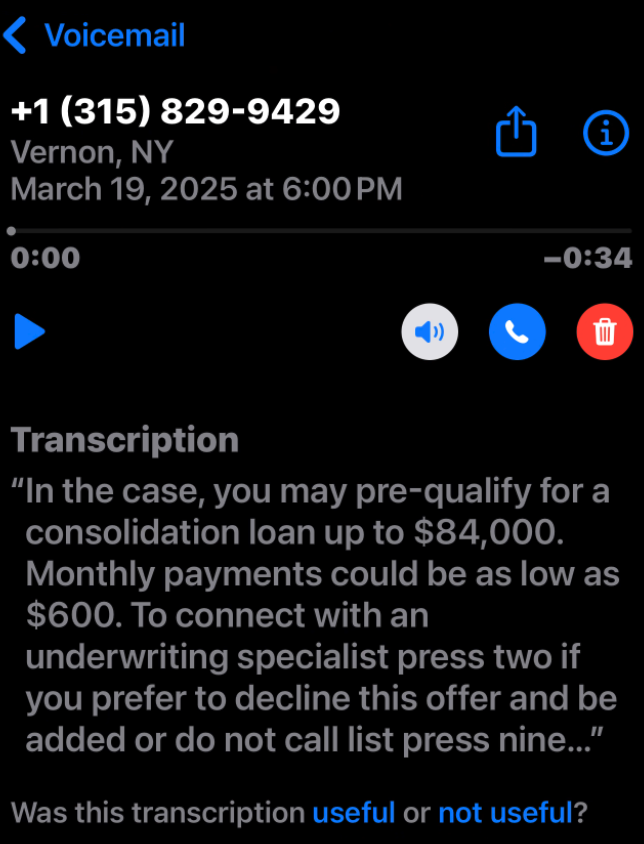This screenshot has height=844, width=644.
Task: Open the info details for this caller
Action: pos(605,134)
